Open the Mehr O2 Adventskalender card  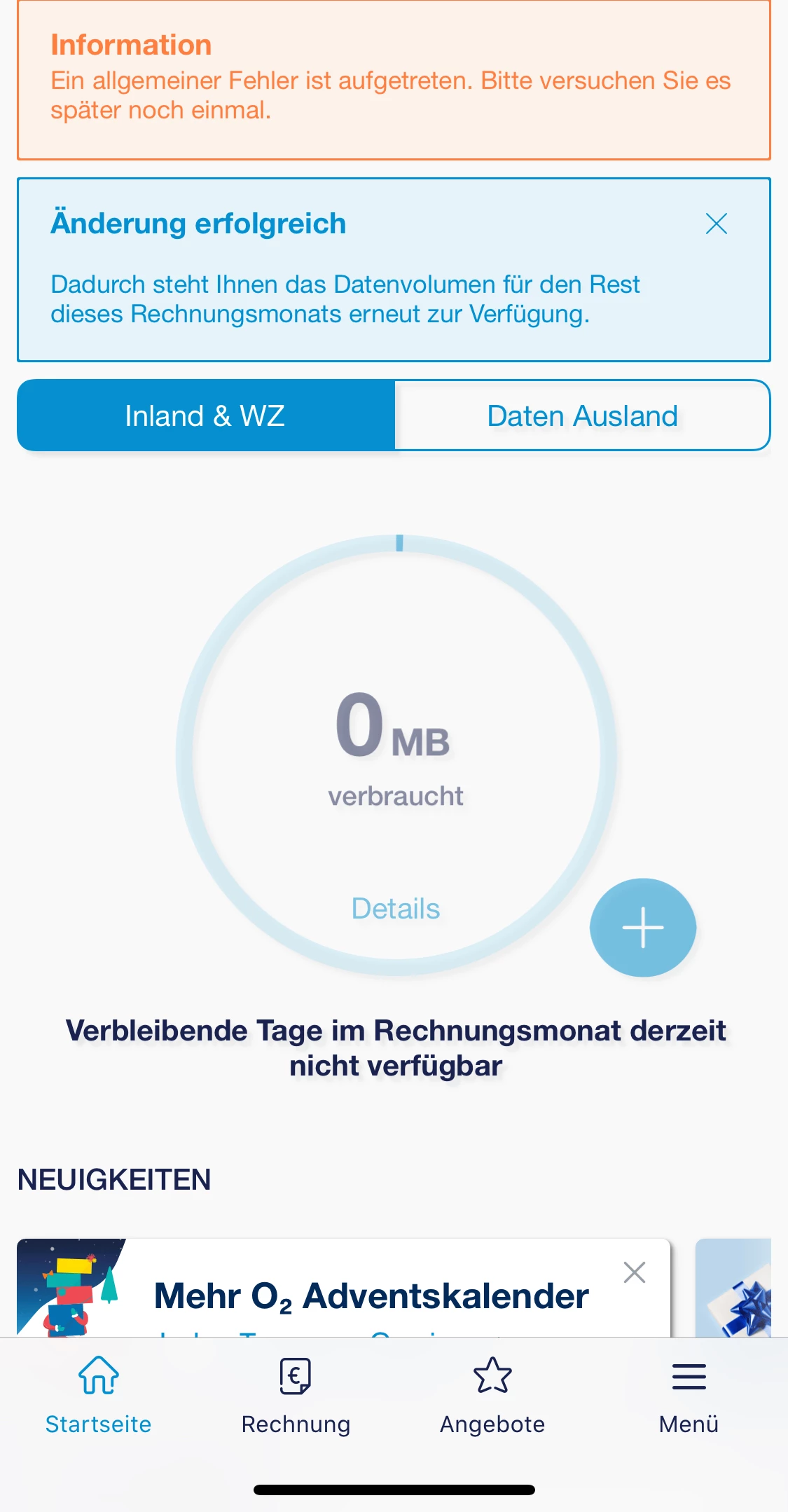[x=371, y=1295]
